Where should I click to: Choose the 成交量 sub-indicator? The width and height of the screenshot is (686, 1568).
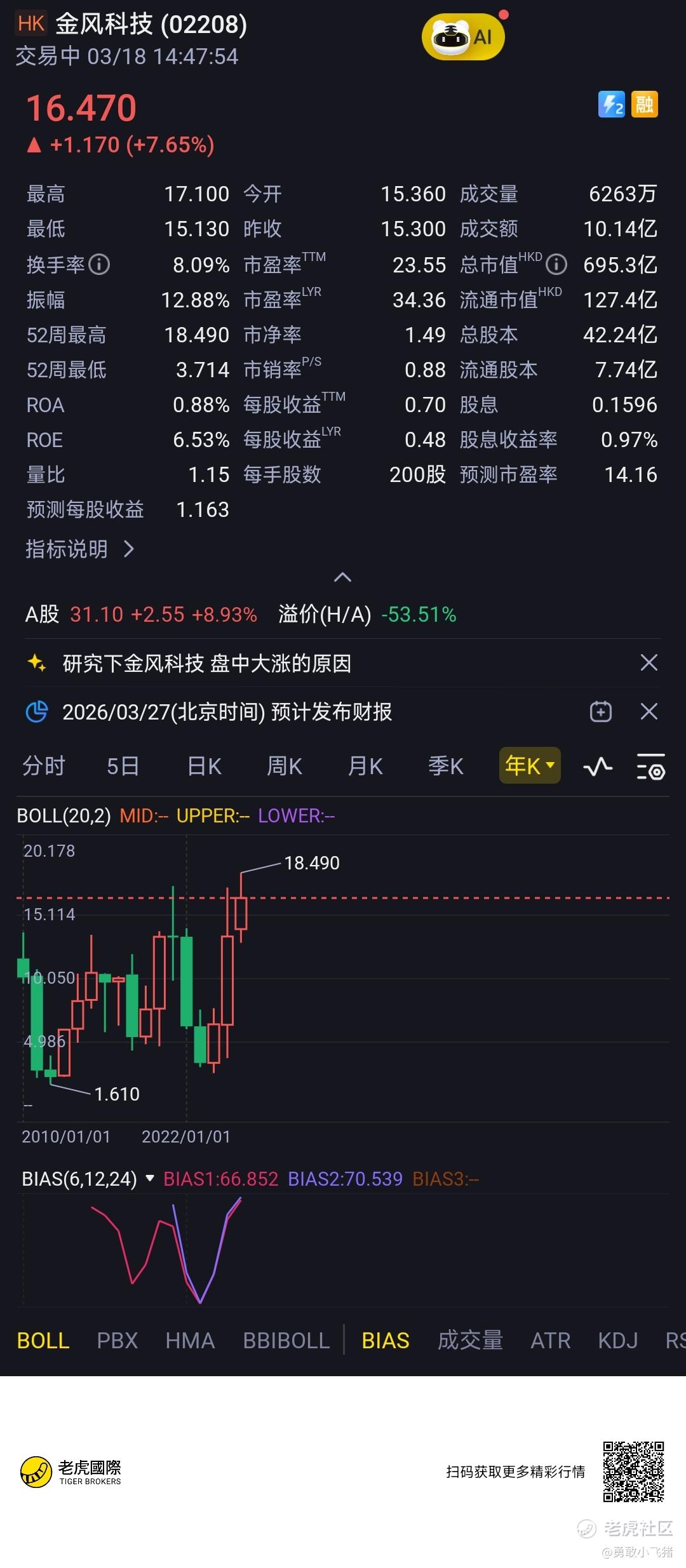pos(470,1341)
